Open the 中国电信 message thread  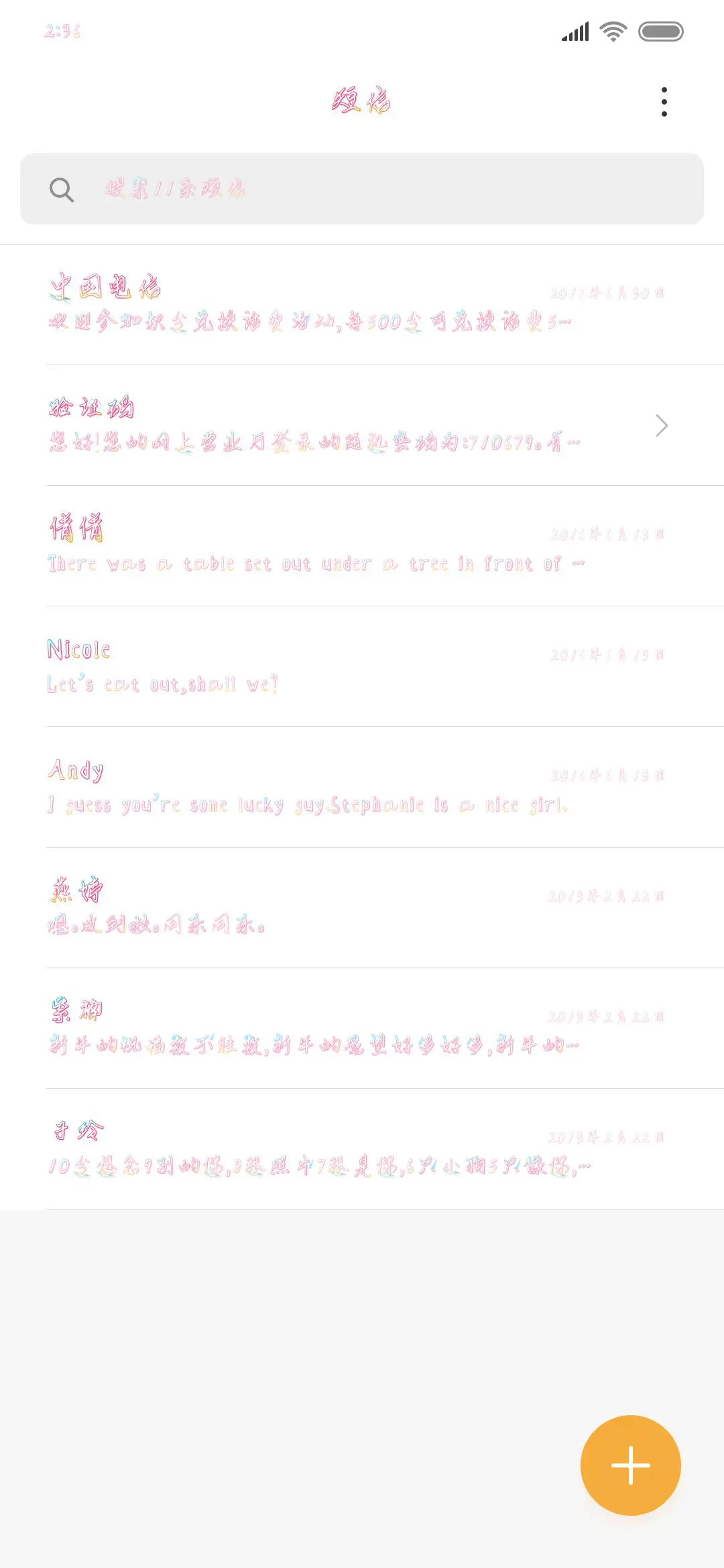362,305
